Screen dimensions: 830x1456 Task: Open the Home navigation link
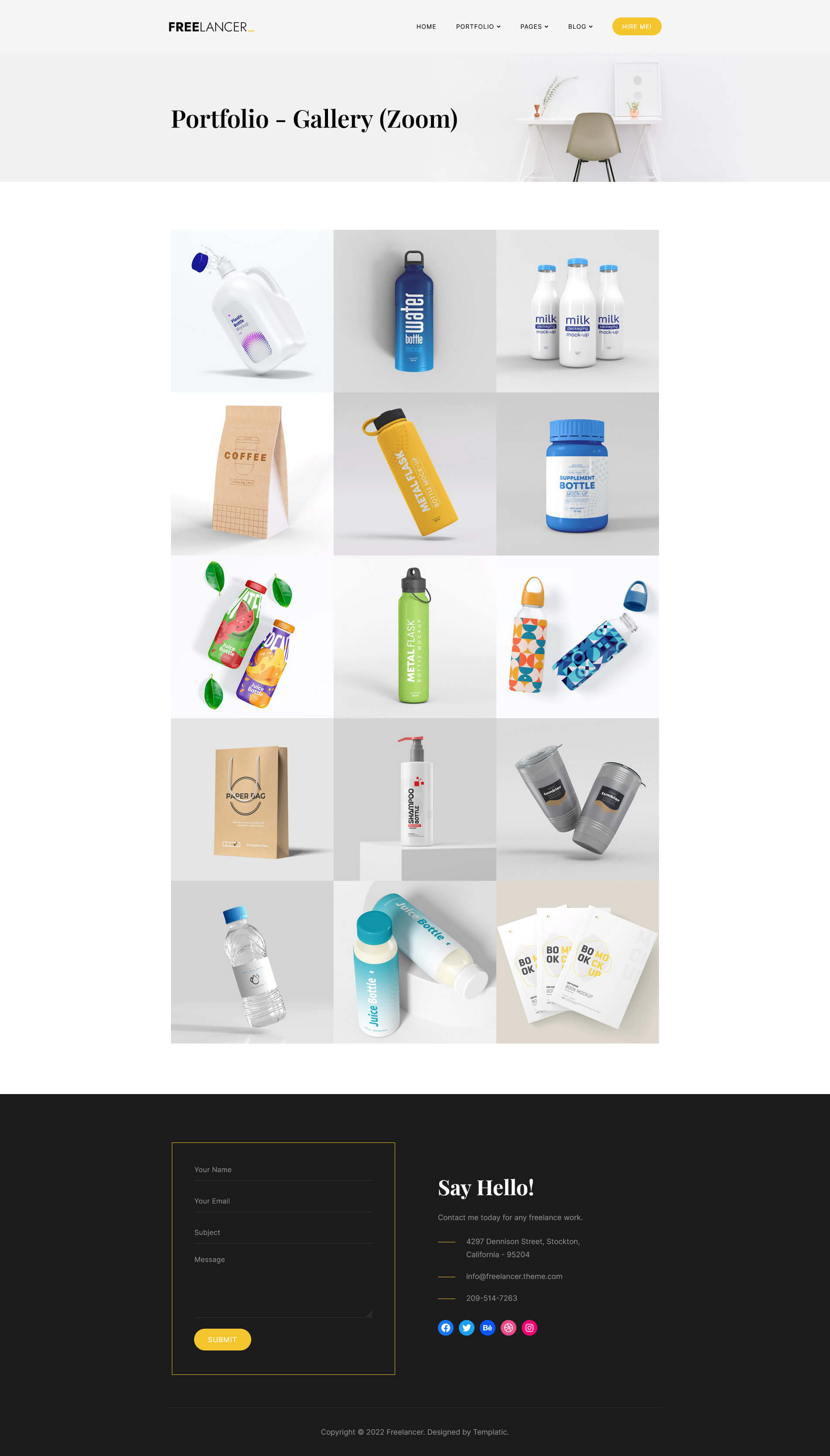pos(426,27)
